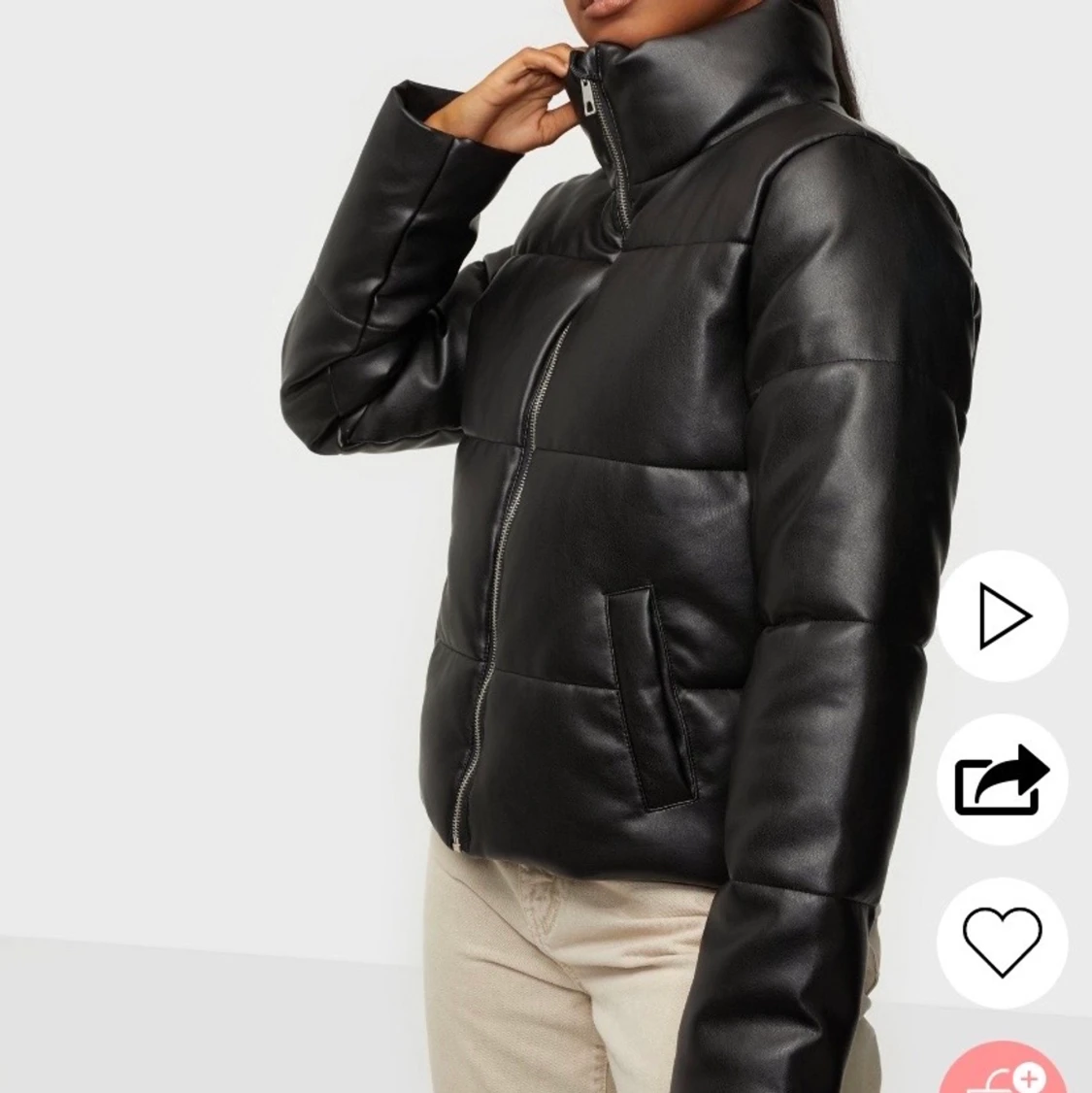Viewport: 1092px width, 1093px height.
Task: Add jacket to favorites with heart
Action: 1002,943
